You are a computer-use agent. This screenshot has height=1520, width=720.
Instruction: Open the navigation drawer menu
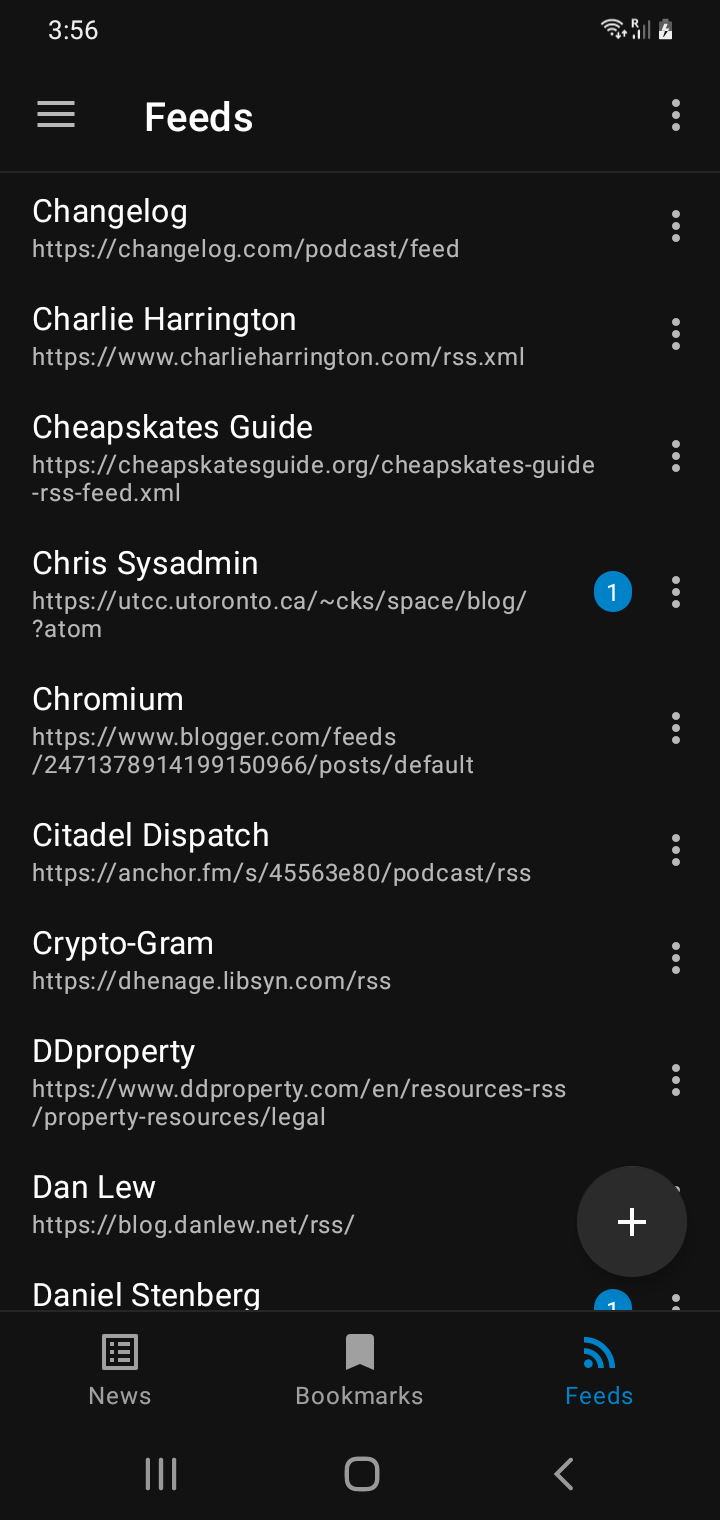[x=56, y=116]
